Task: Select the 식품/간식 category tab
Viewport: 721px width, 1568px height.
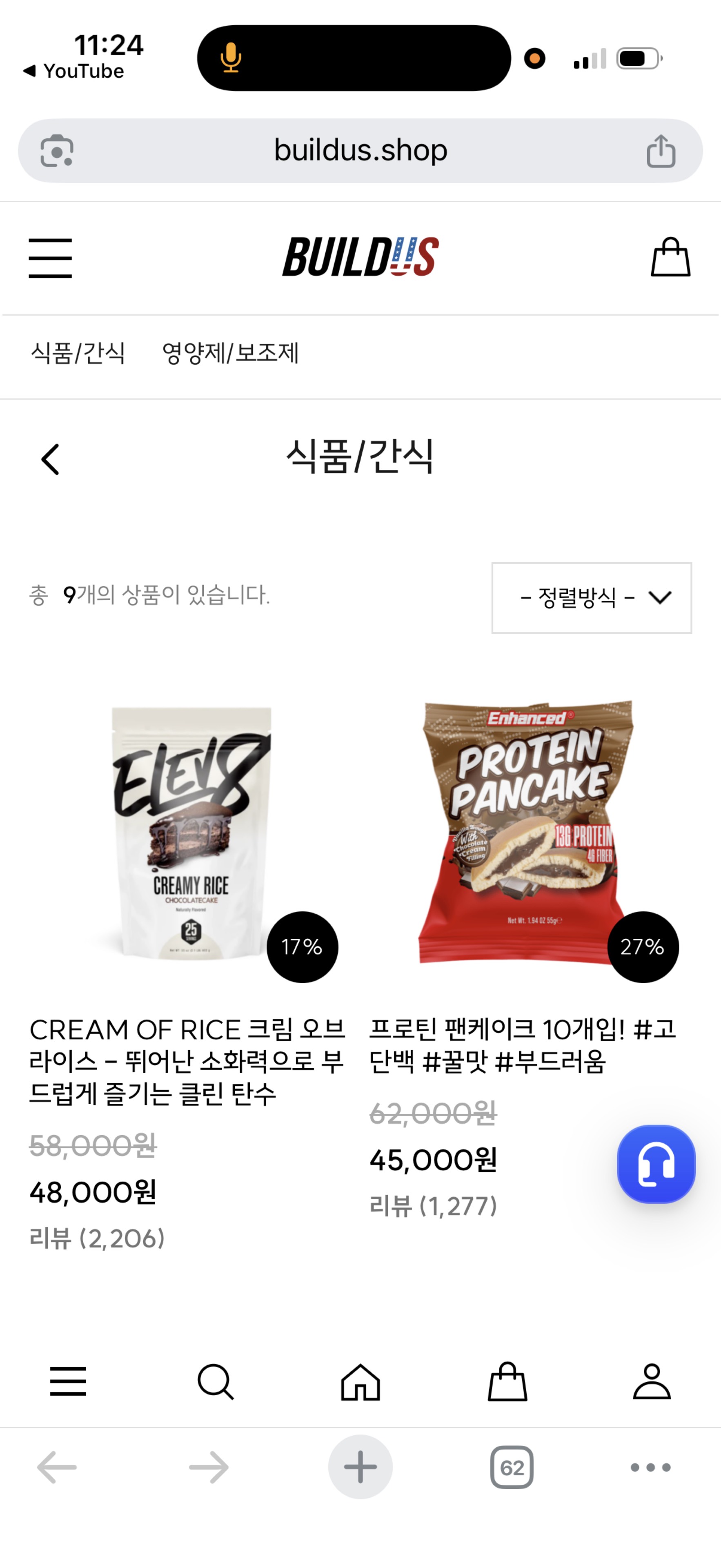Action: coord(78,353)
